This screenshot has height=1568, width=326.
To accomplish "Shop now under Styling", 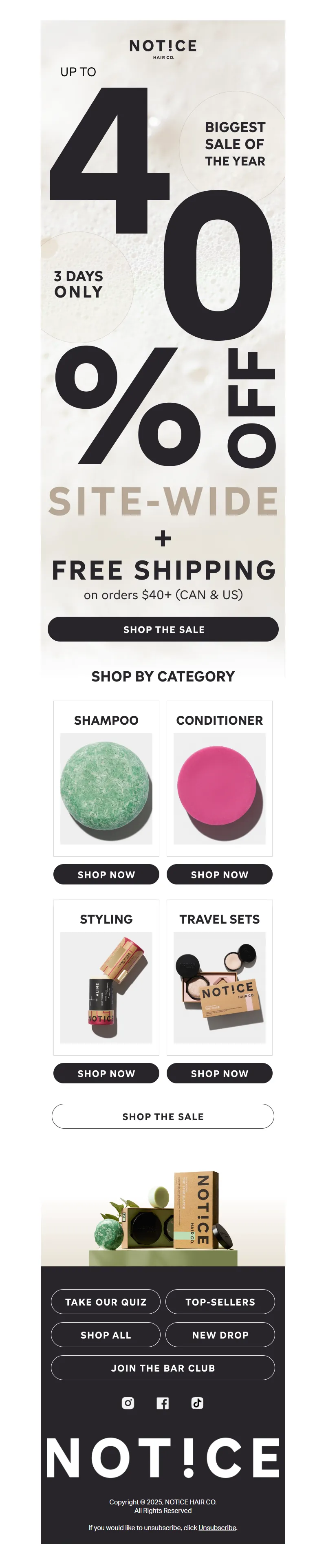I will coord(106,1073).
